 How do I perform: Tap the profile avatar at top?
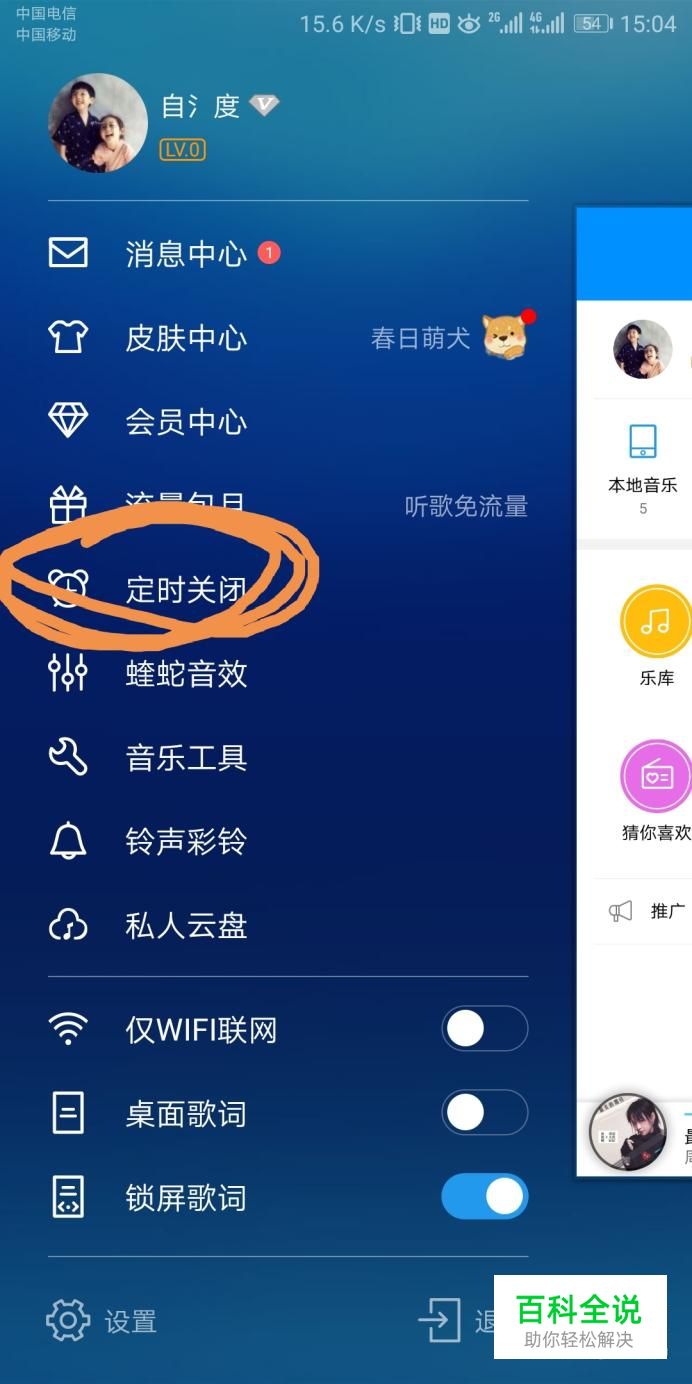98,123
